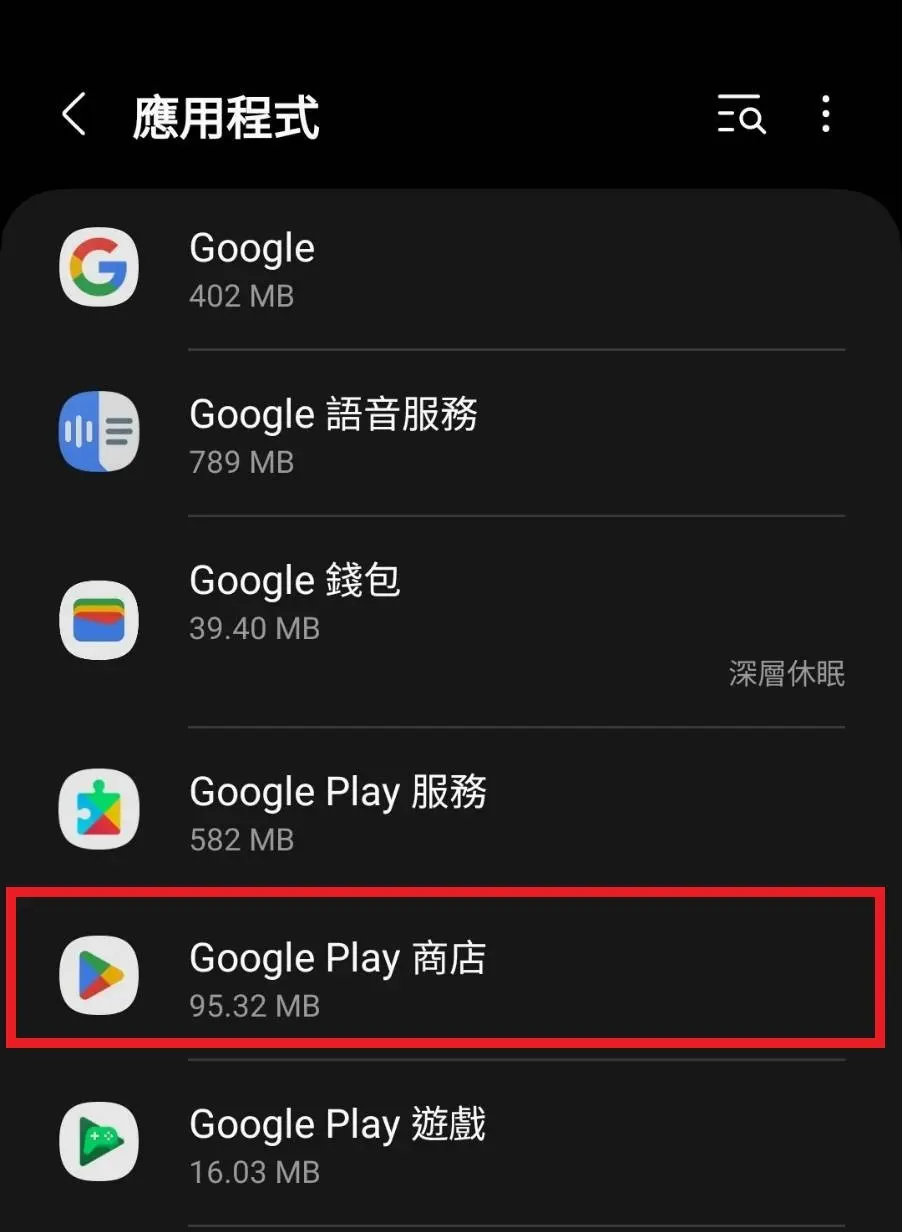Open the filter and search apps icon
The image size is (902, 1232).
coord(741,116)
